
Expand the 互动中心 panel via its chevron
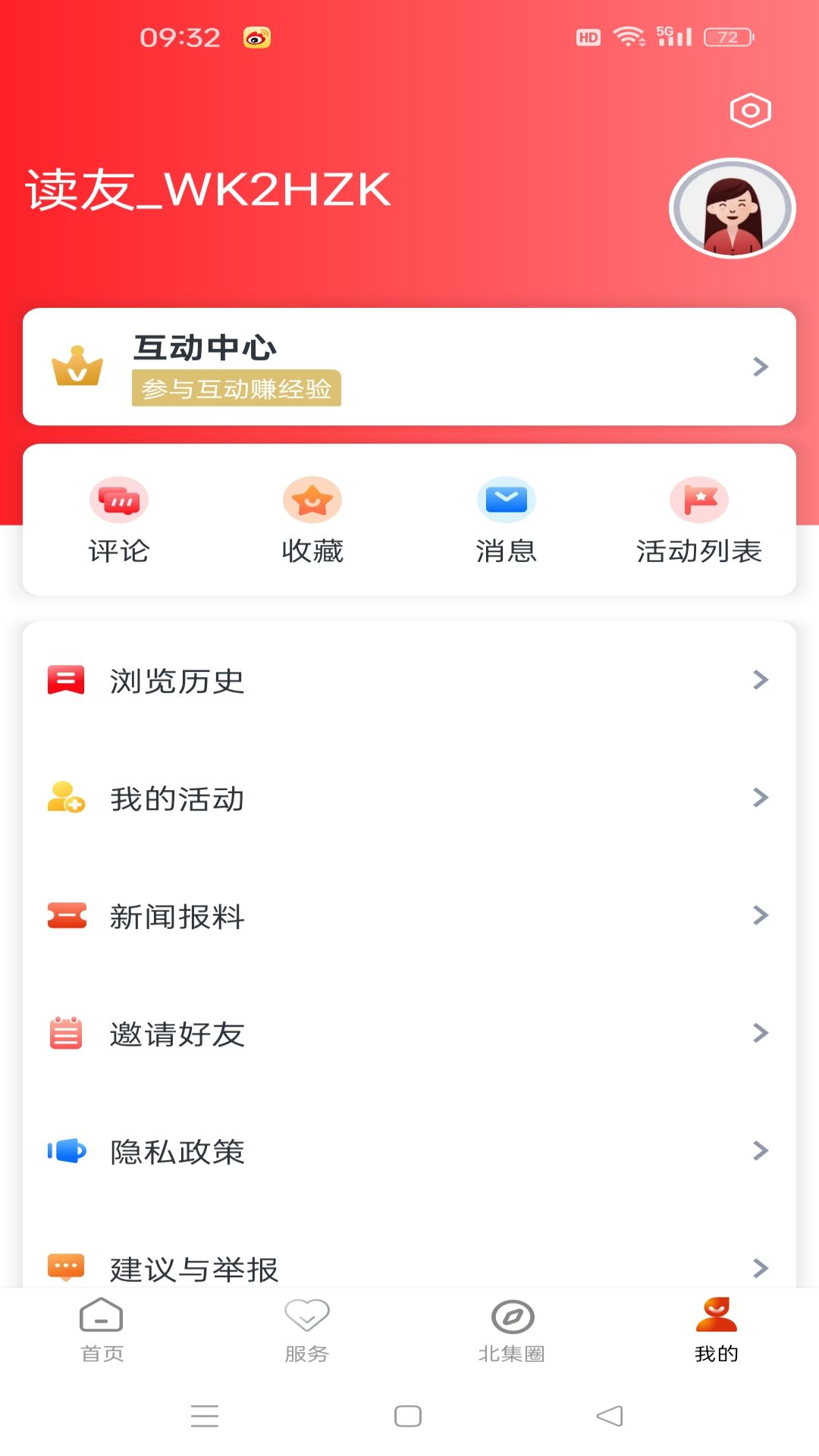(761, 367)
